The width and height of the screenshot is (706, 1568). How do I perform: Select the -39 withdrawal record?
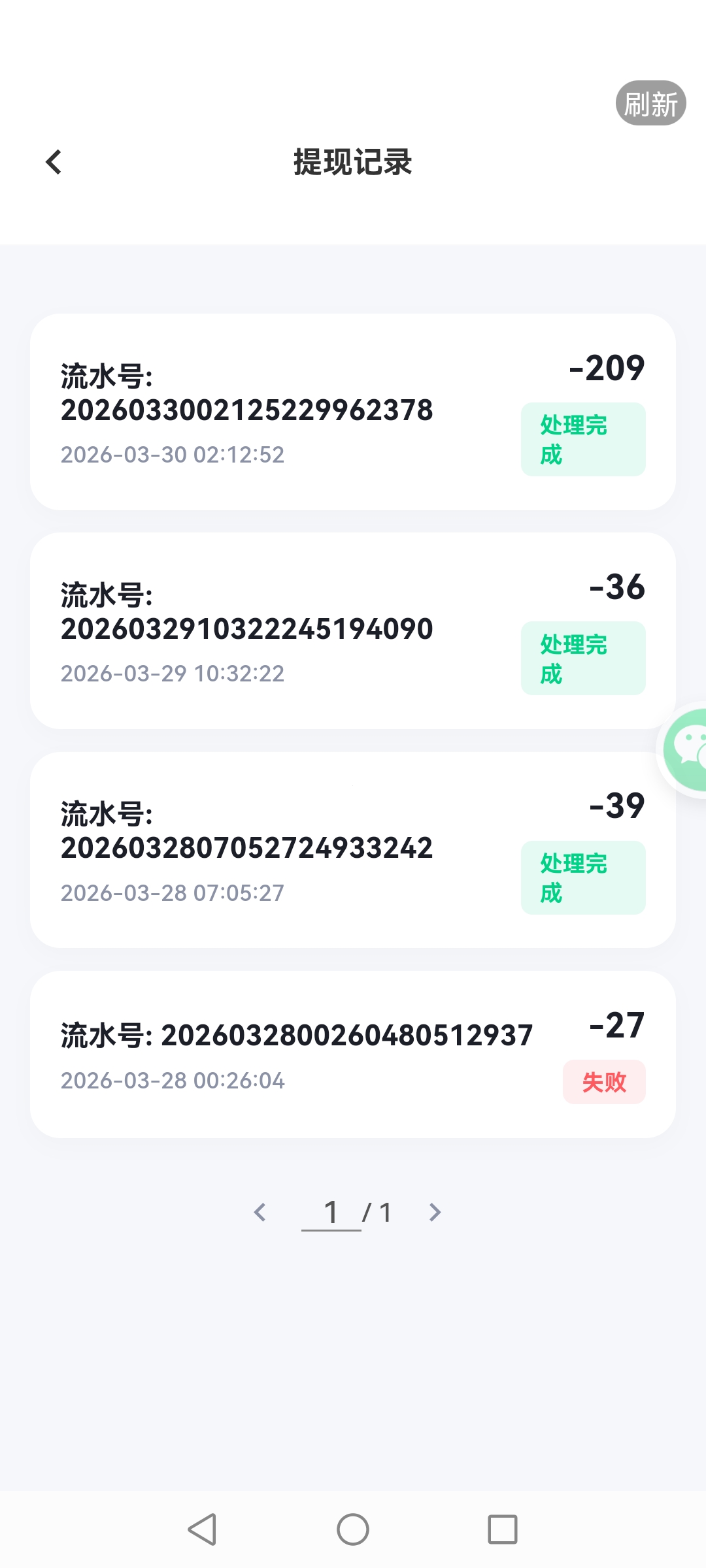[x=353, y=849]
